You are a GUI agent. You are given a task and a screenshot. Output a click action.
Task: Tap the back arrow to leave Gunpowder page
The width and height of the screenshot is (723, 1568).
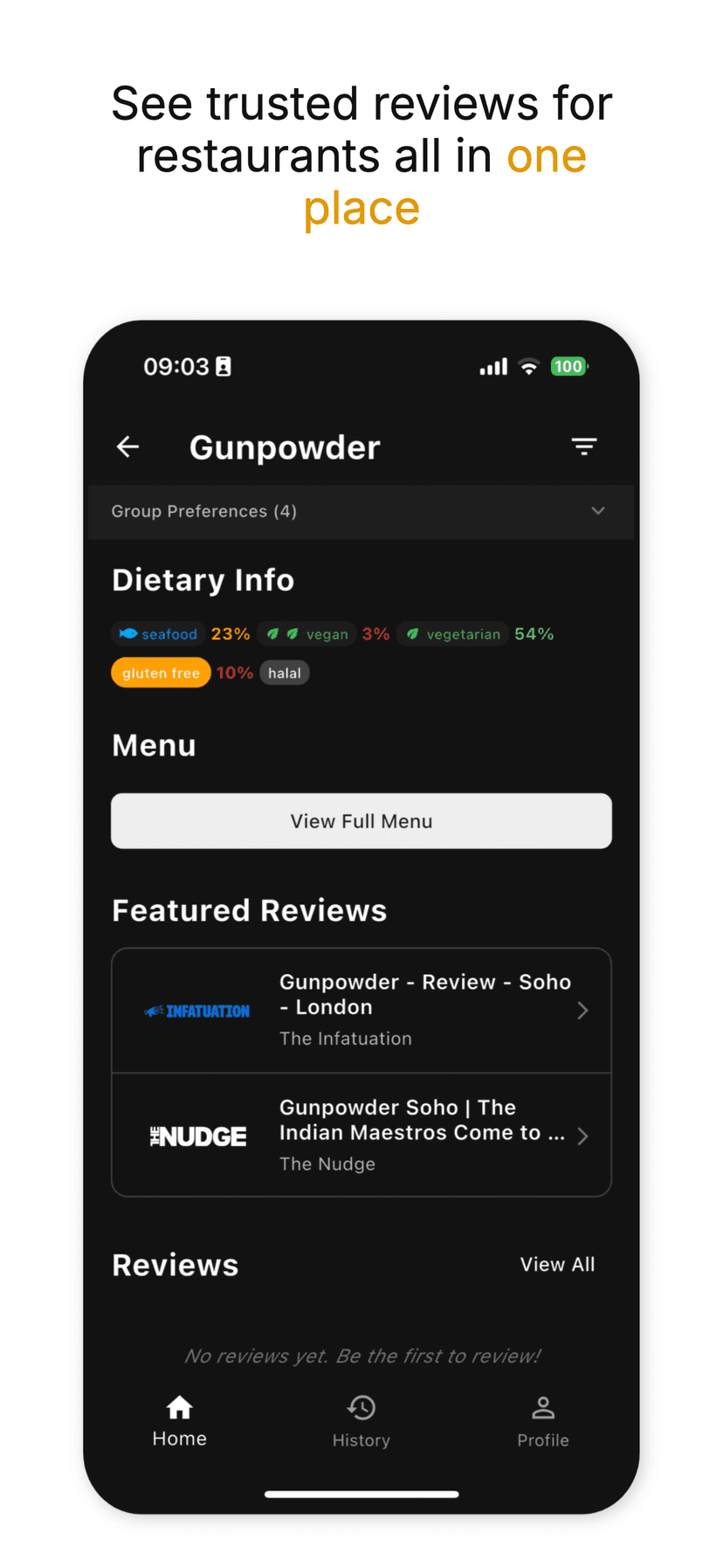tap(127, 446)
